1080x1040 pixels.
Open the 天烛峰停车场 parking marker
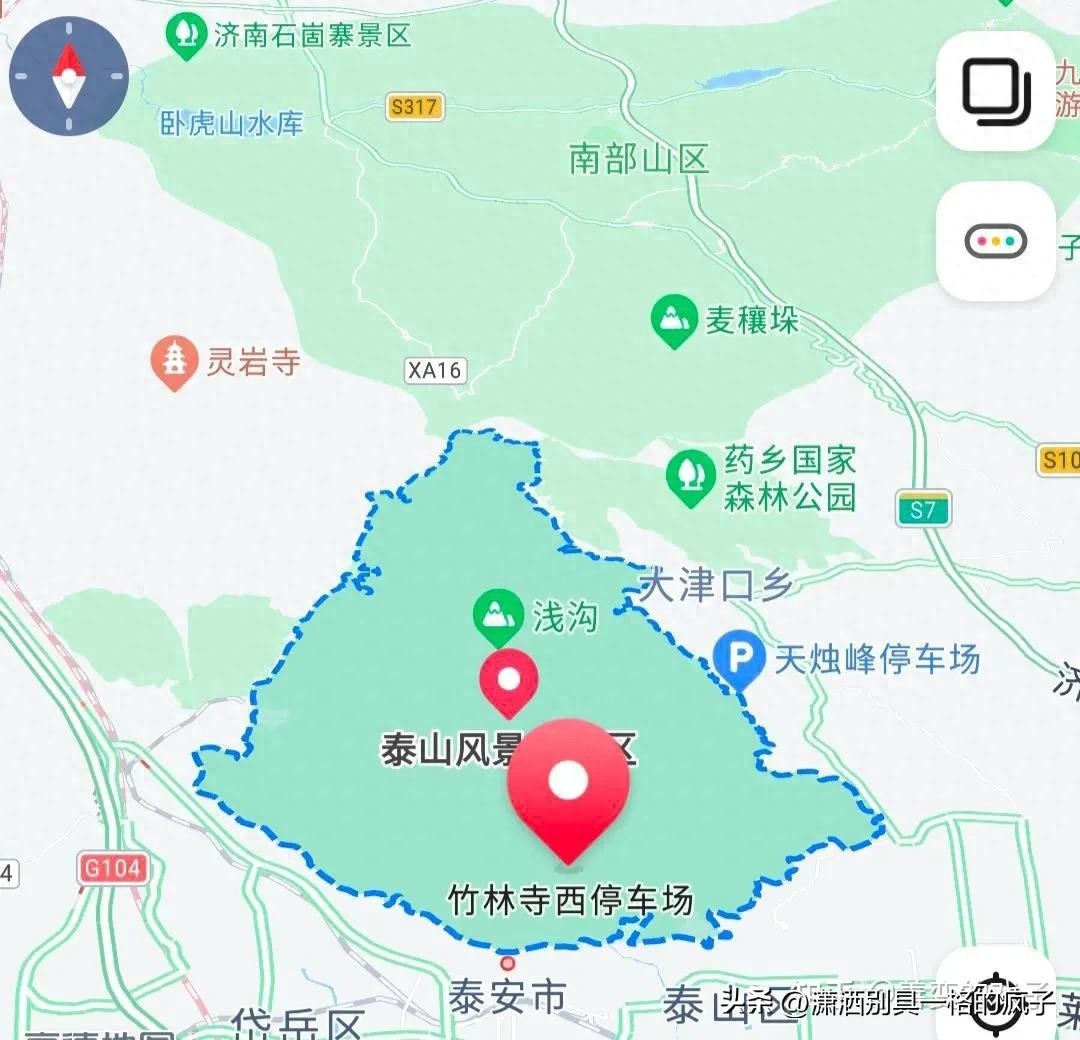[740, 660]
